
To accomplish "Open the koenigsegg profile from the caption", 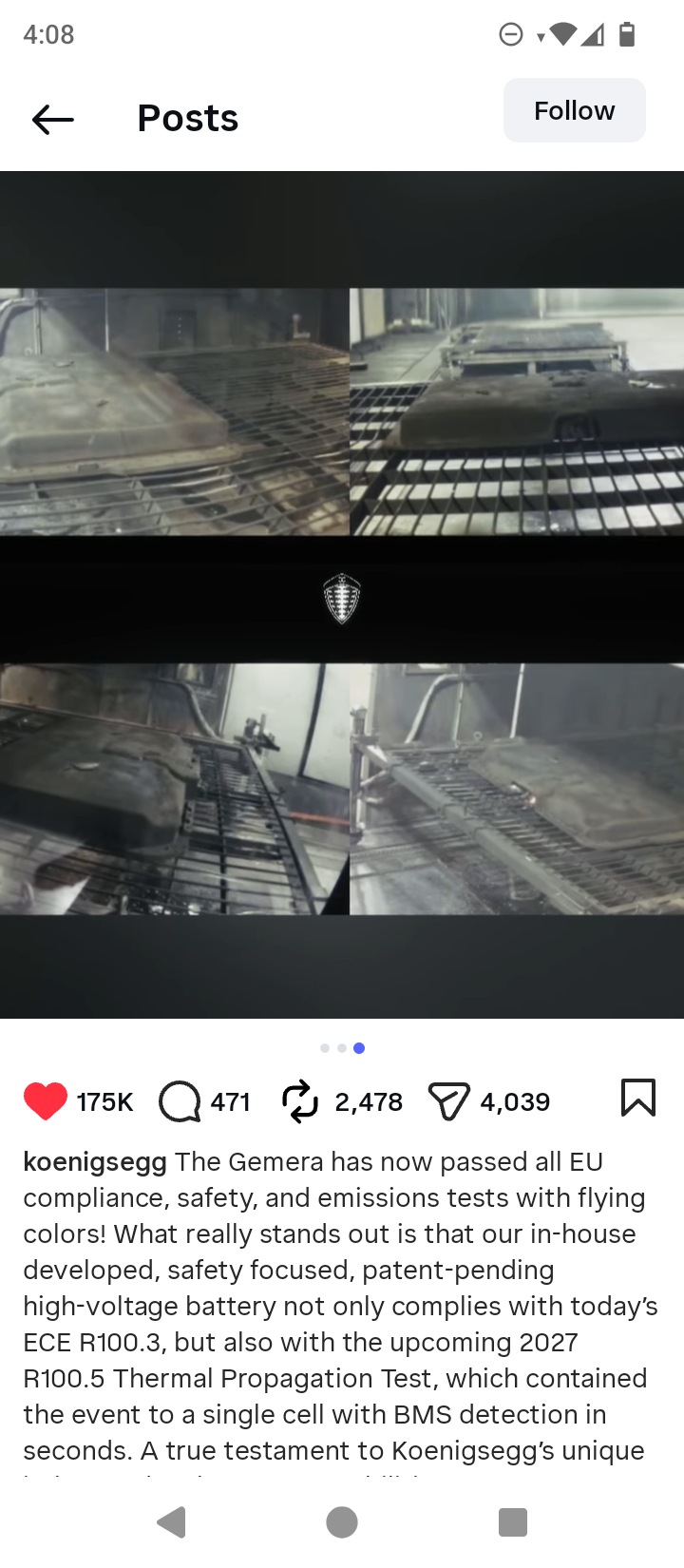I will 95,1161.
